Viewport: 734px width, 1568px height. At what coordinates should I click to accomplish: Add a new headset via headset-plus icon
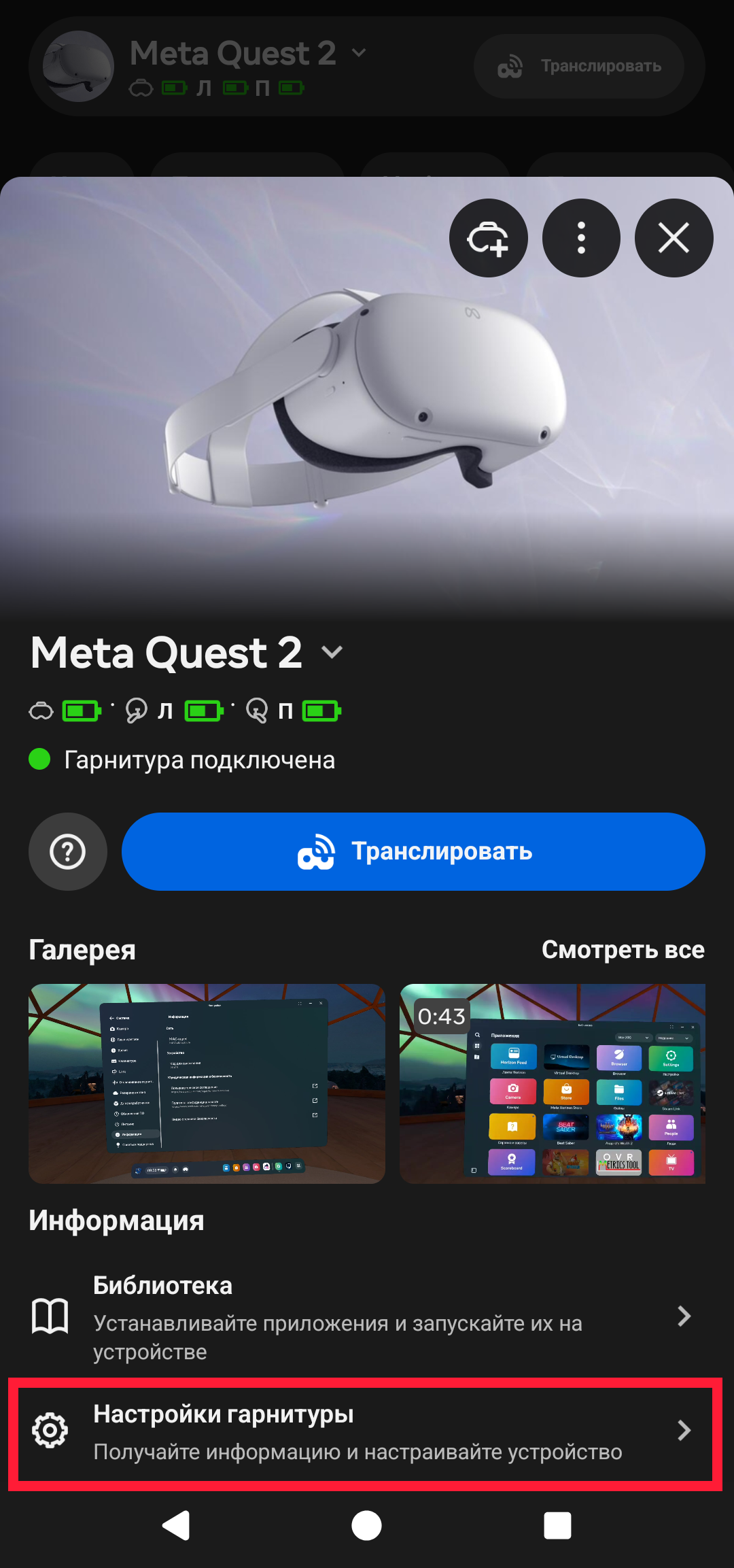(488, 238)
